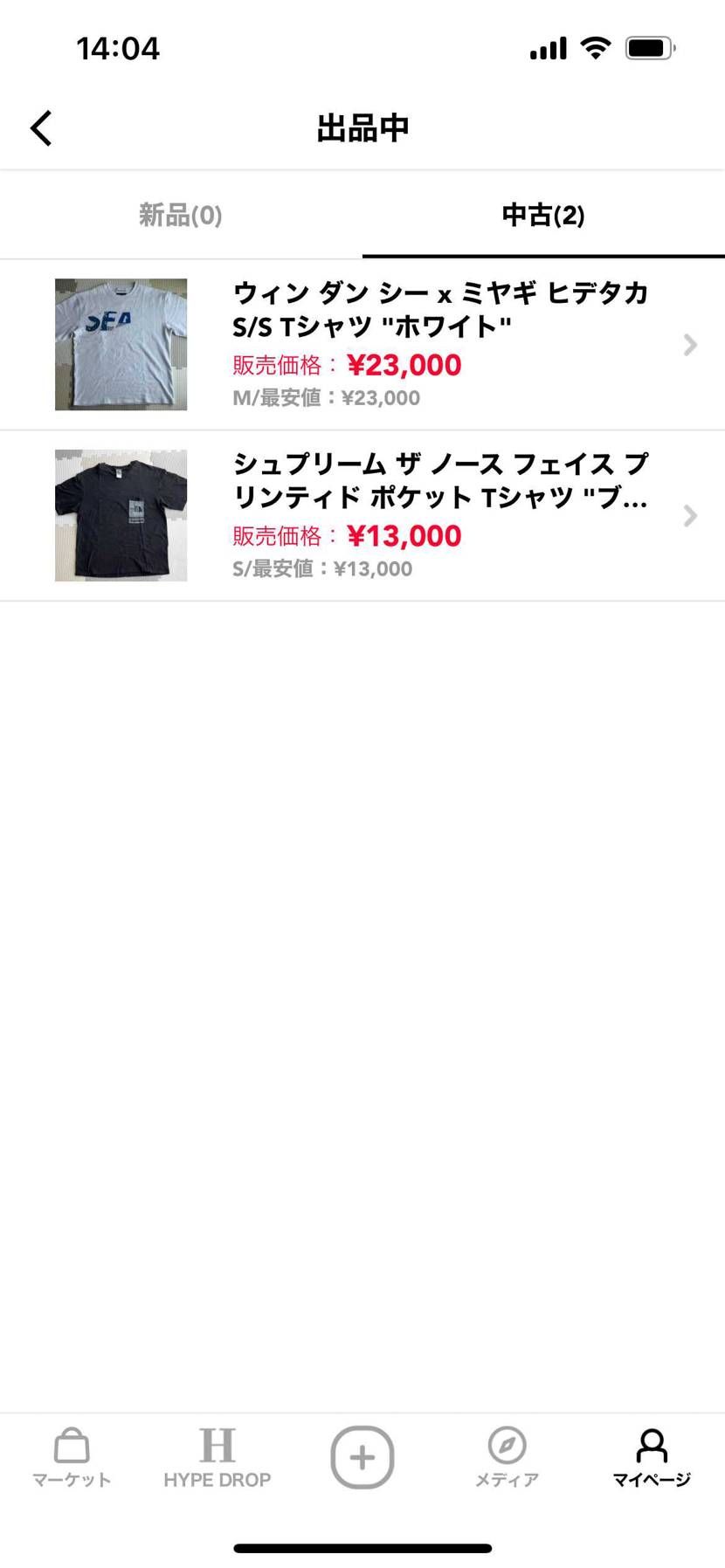The height and width of the screenshot is (1568, 725).
Task: Tap the Wi-Fi icon in the status bar
Action: (595, 48)
